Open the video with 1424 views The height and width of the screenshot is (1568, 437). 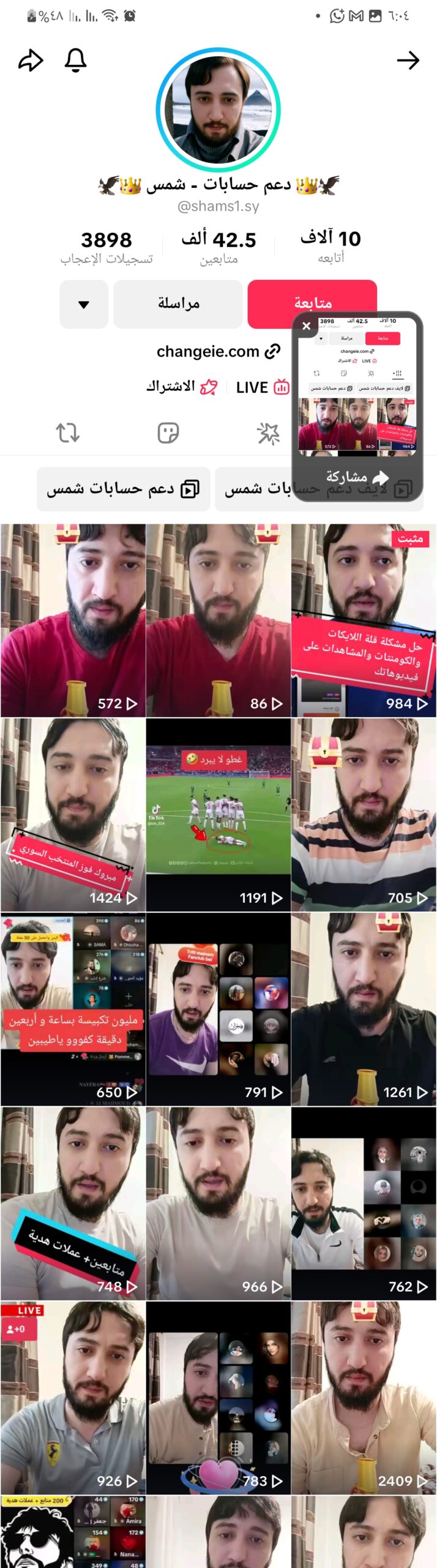pos(73,814)
